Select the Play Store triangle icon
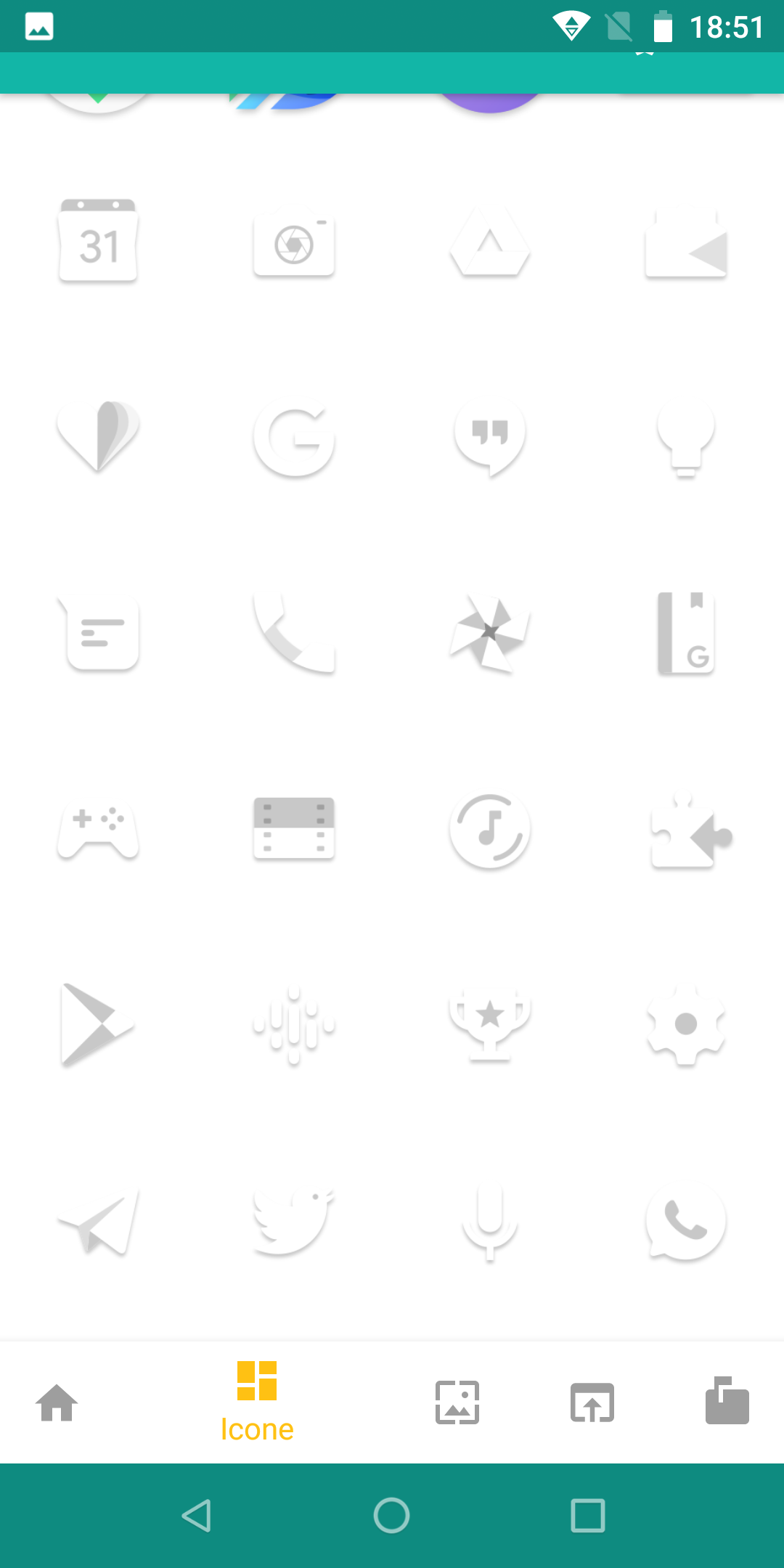Screen dimensions: 784x1568 coord(98,1024)
